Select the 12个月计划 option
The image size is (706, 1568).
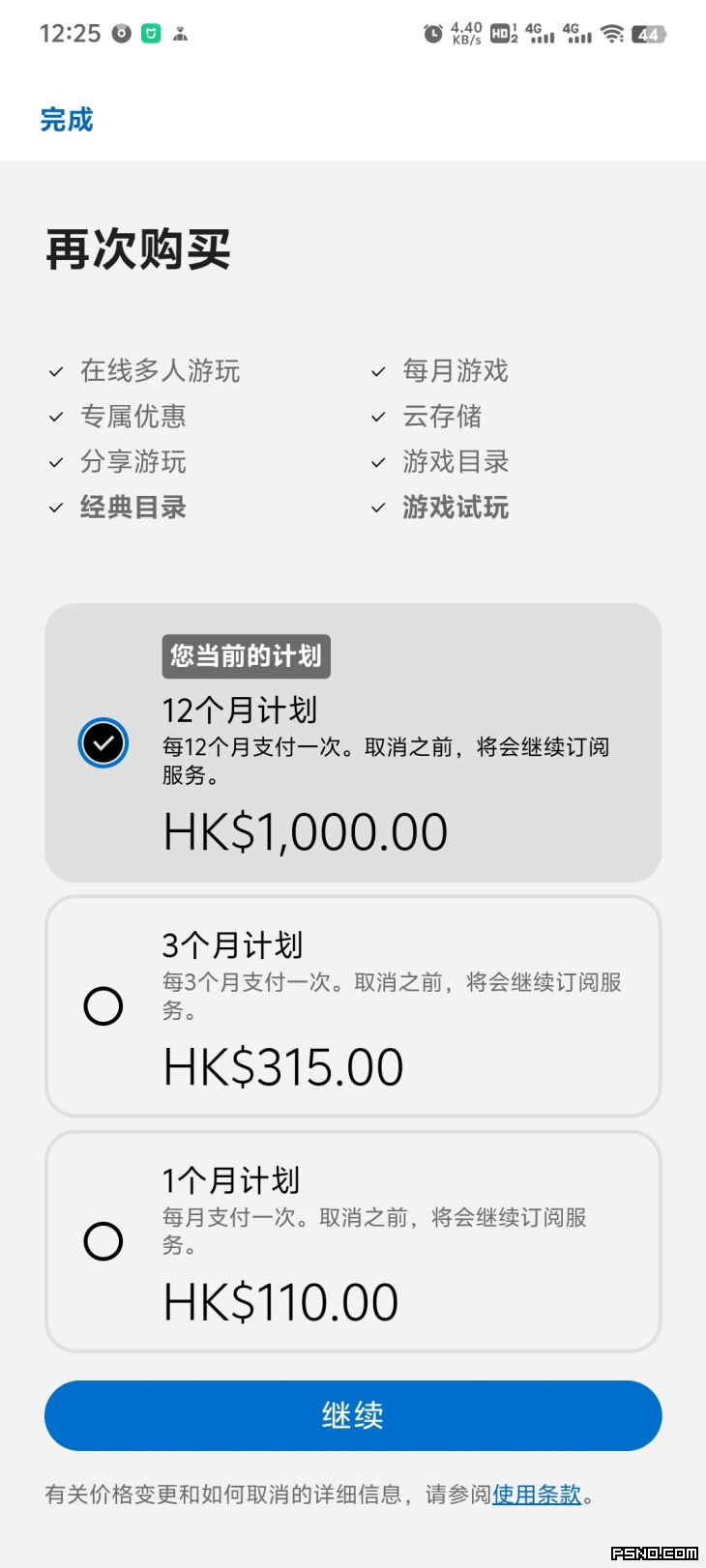[x=353, y=742]
